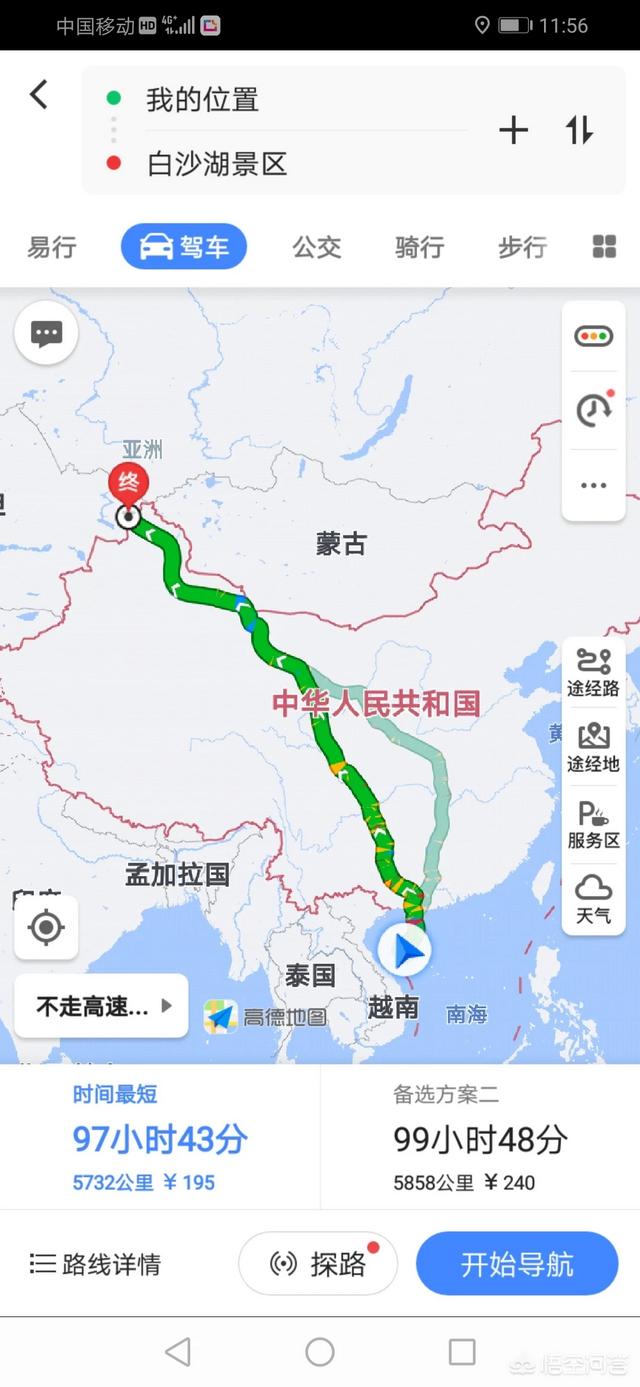Toggle the traffic light layer

(593, 336)
